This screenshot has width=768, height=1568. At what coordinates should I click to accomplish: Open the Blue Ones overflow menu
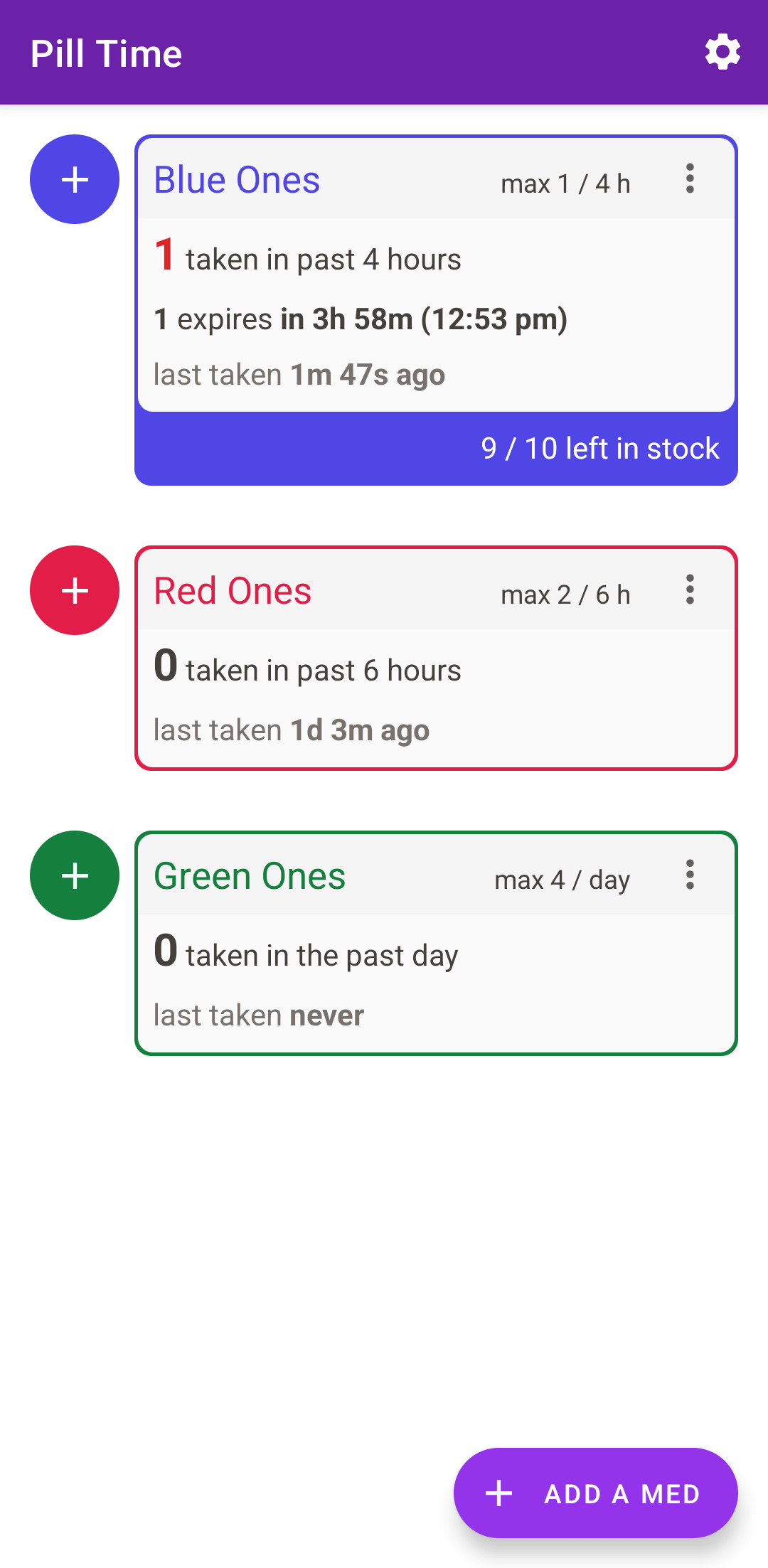point(689,178)
